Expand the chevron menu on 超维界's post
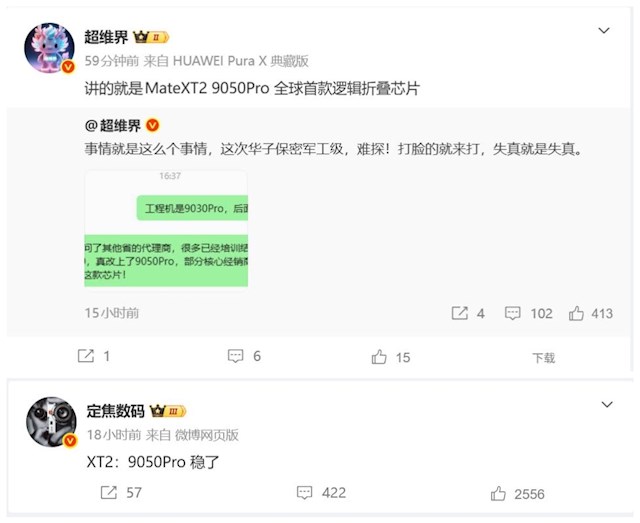This screenshot has width=640, height=523. click(604, 31)
